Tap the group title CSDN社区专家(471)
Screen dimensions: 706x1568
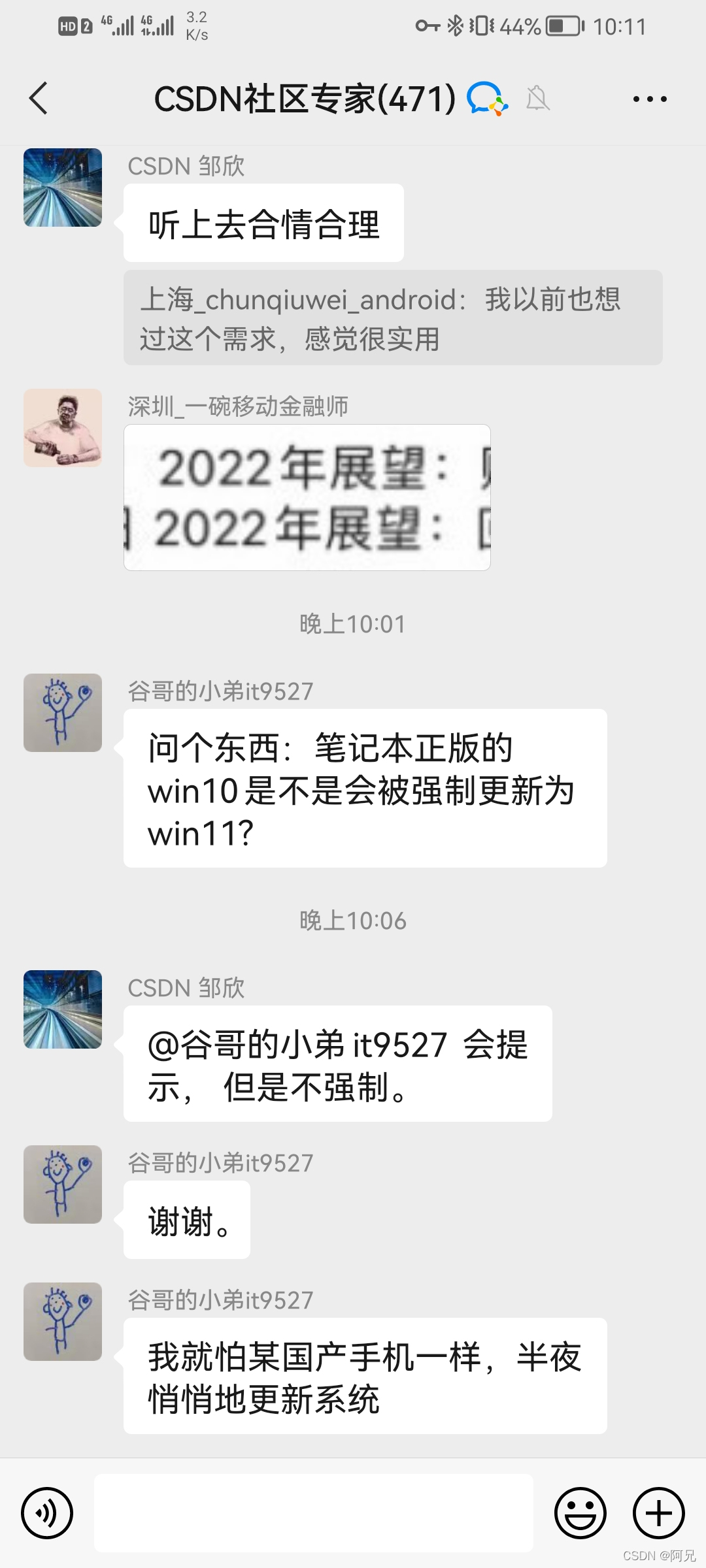tap(304, 98)
